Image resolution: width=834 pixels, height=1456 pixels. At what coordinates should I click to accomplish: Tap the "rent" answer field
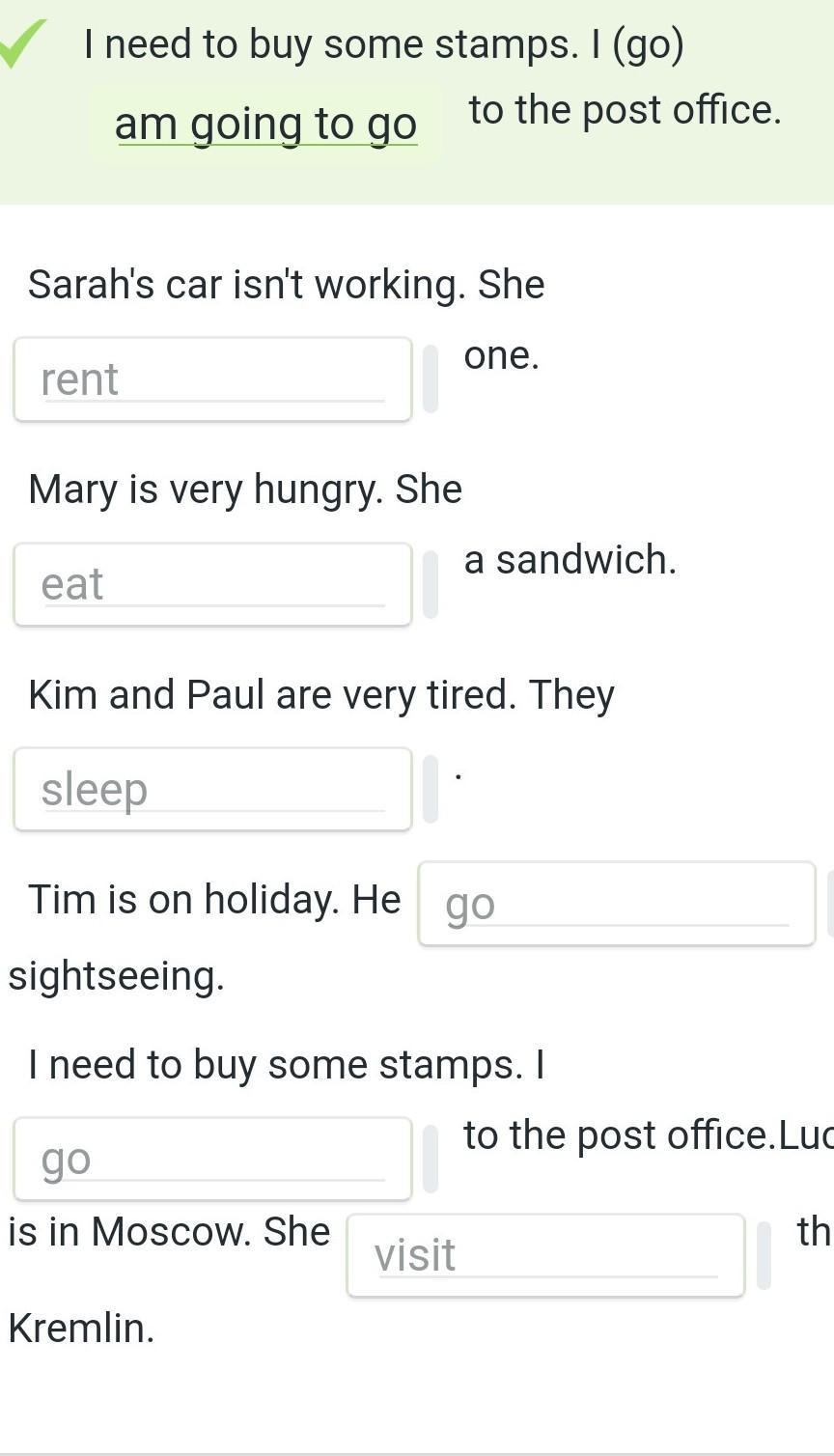212,379
